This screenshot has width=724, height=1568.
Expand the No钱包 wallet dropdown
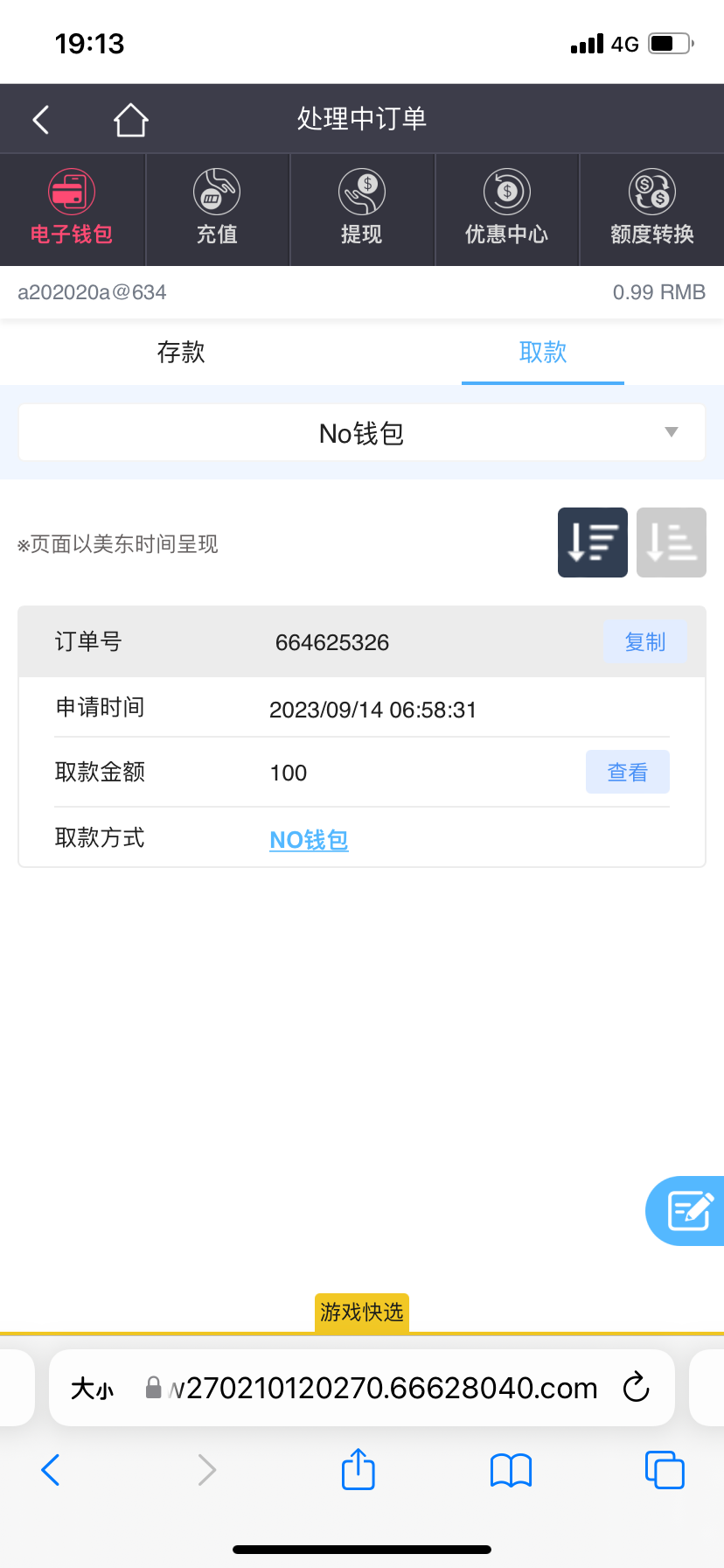(361, 432)
